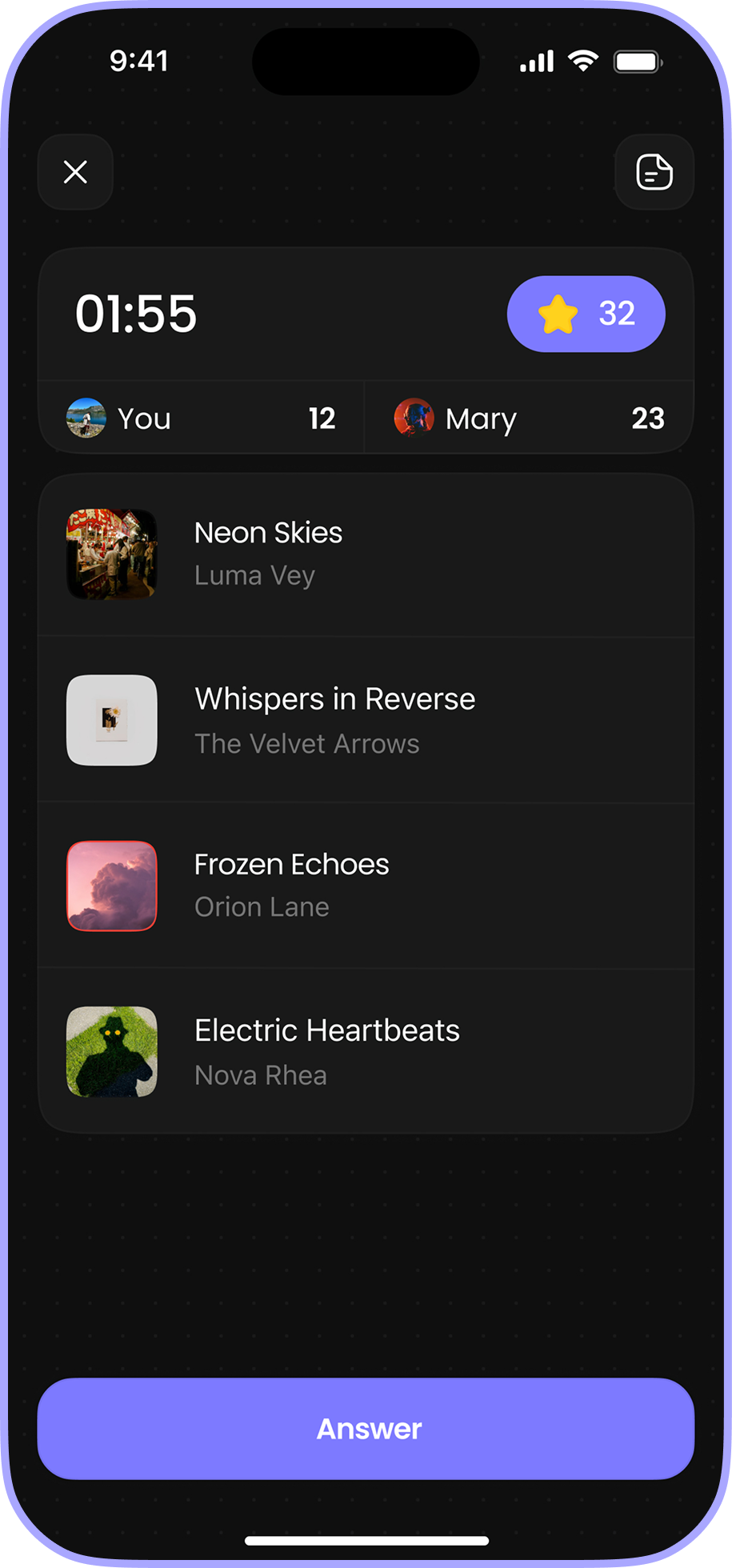
Task: Tap the yellow star score badge
Action: coord(586,314)
